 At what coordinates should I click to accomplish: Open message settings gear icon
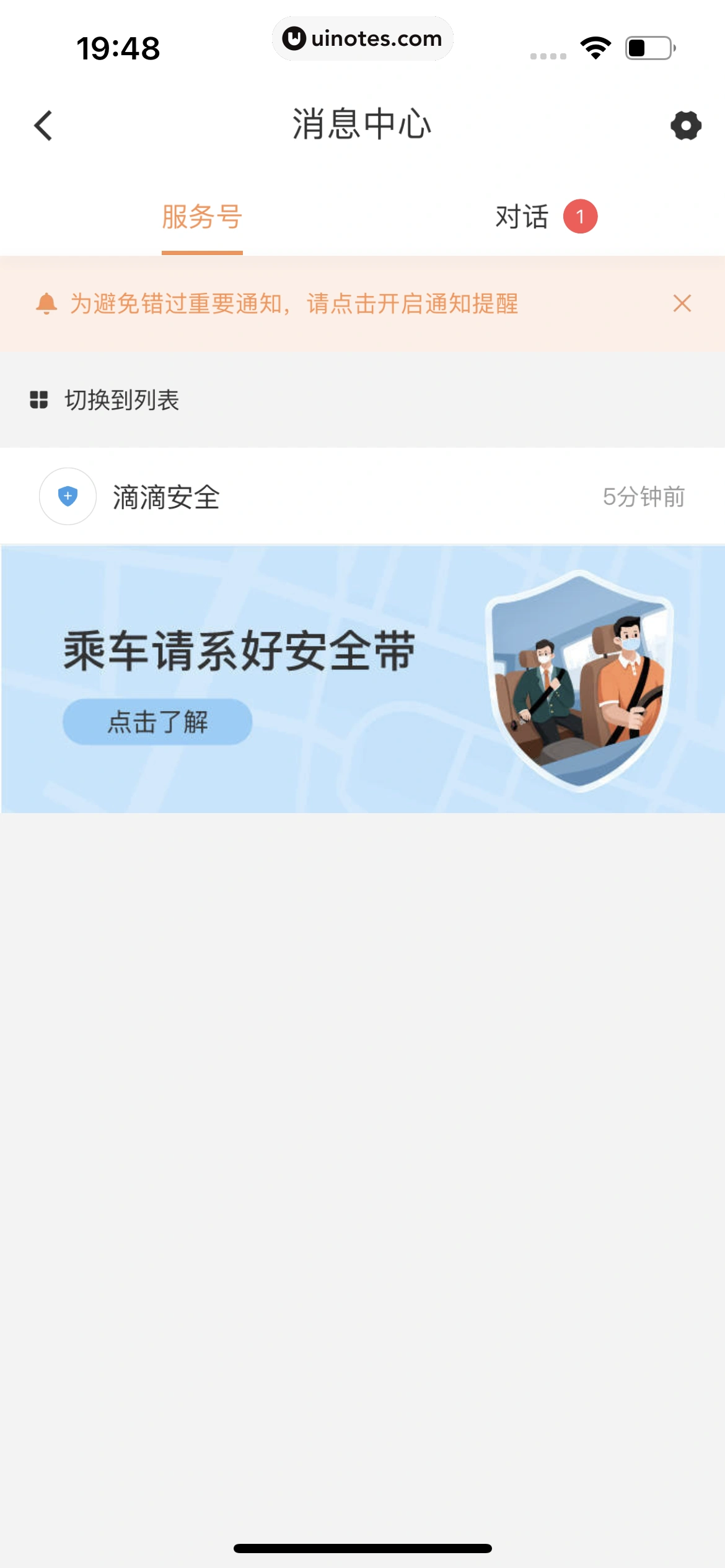[x=685, y=126]
